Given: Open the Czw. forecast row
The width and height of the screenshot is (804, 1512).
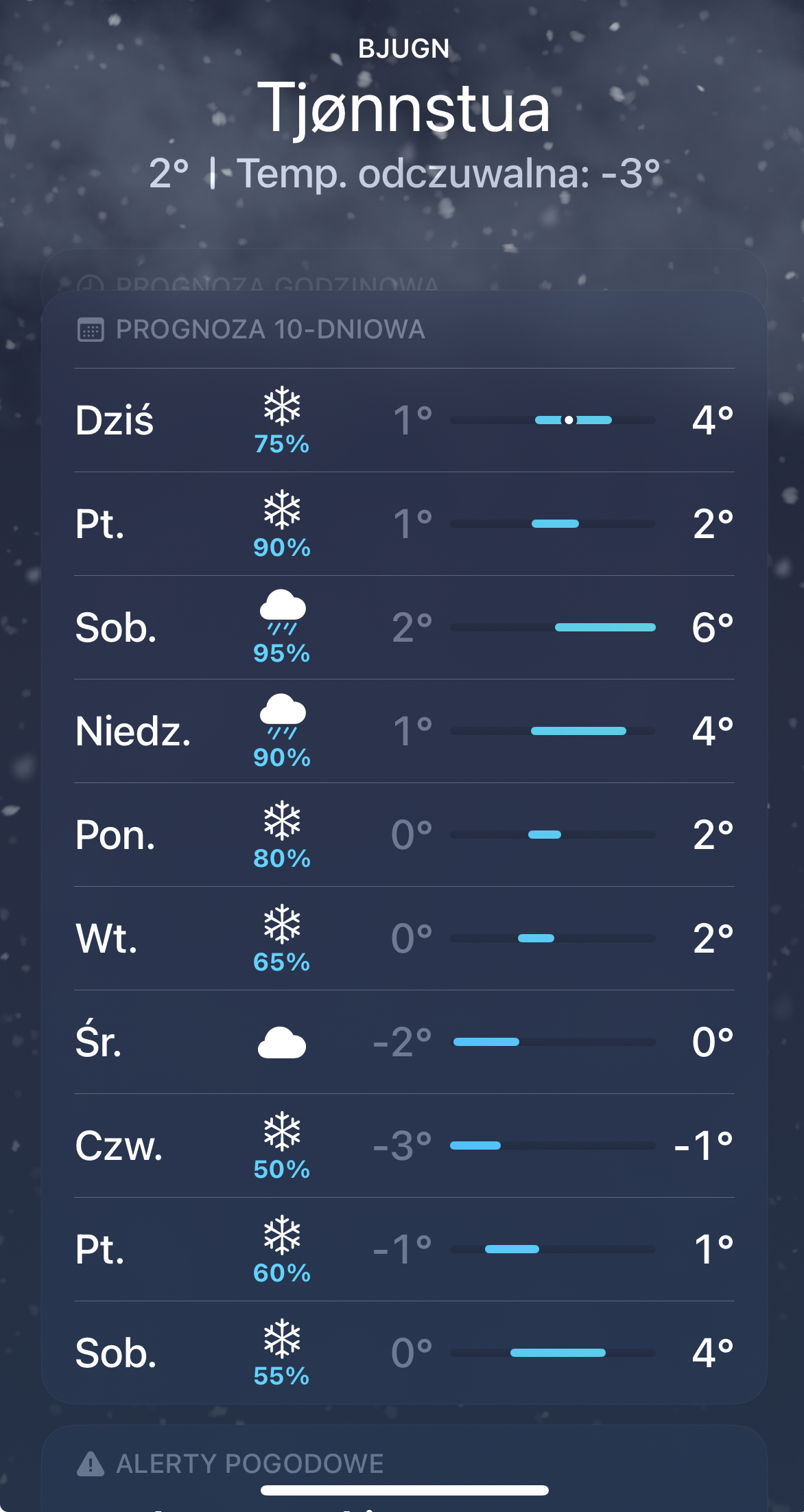Looking at the screenshot, I should tap(403, 1145).
